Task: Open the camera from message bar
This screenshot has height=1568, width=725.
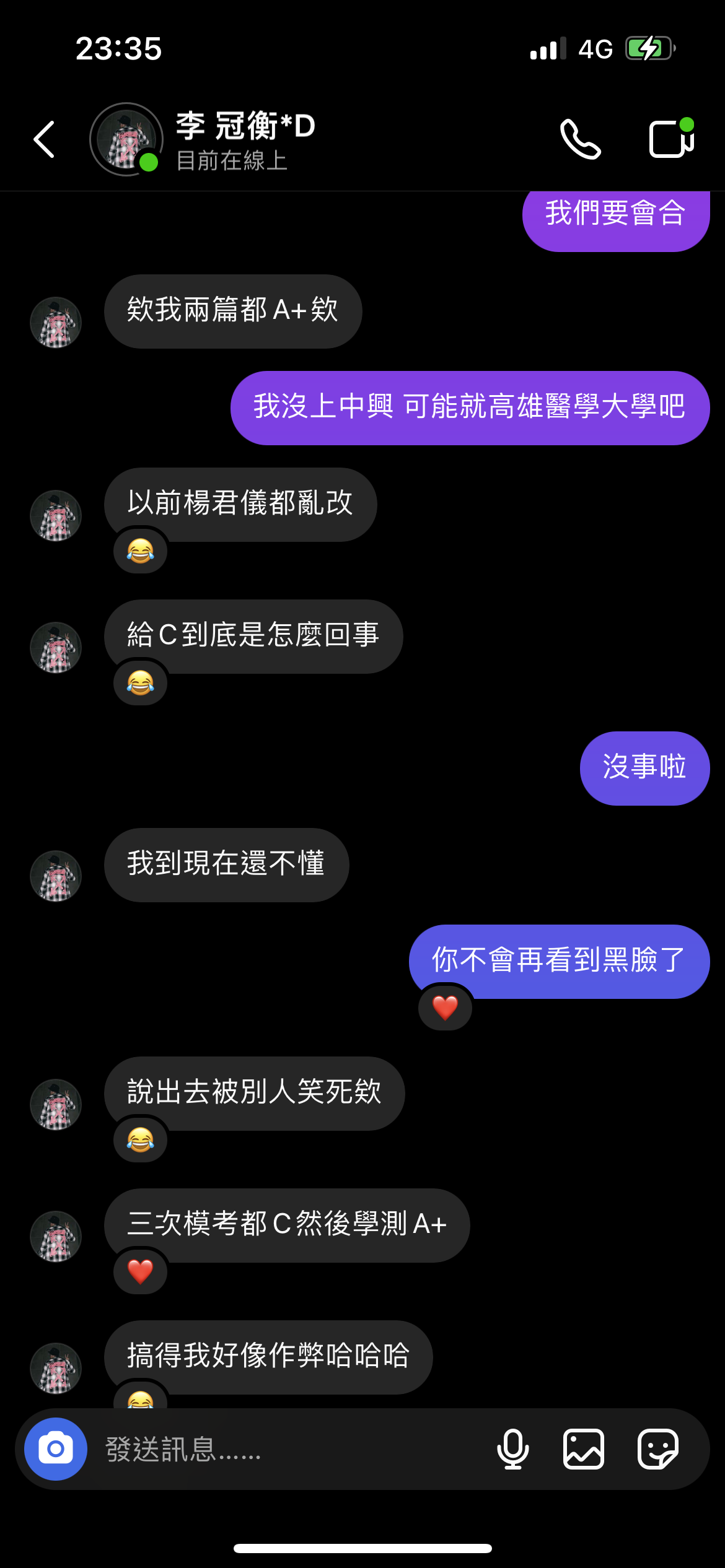Action: (x=56, y=1449)
